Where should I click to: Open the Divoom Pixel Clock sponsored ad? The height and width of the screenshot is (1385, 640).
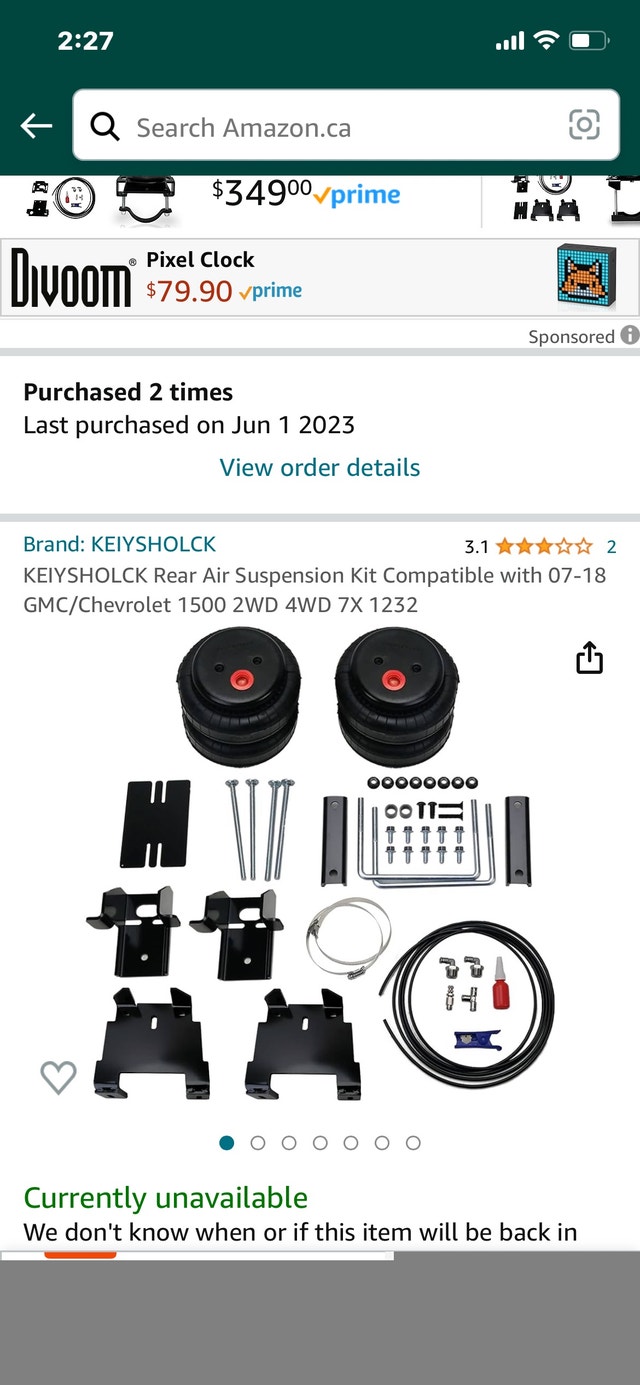[x=320, y=277]
